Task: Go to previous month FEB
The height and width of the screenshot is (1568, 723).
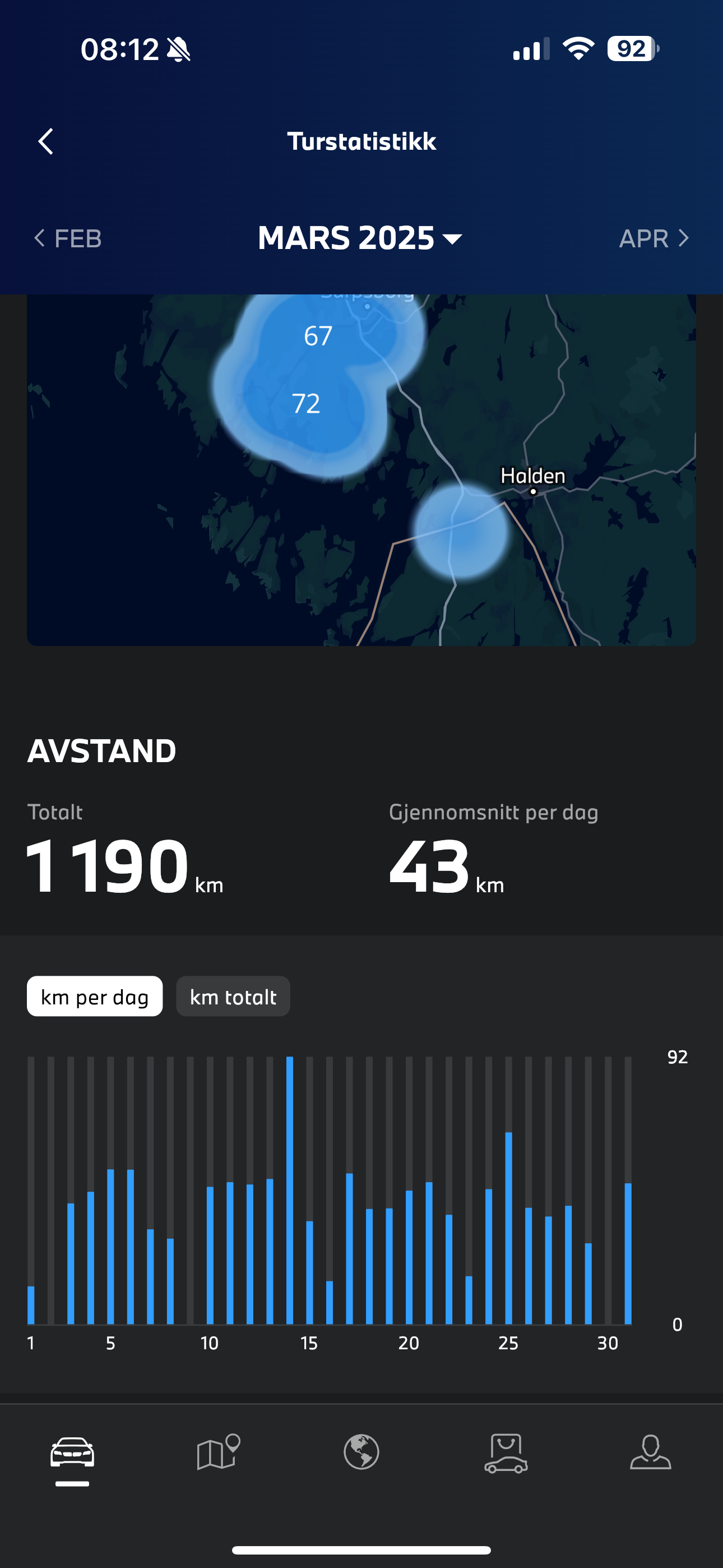Action: click(x=68, y=238)
